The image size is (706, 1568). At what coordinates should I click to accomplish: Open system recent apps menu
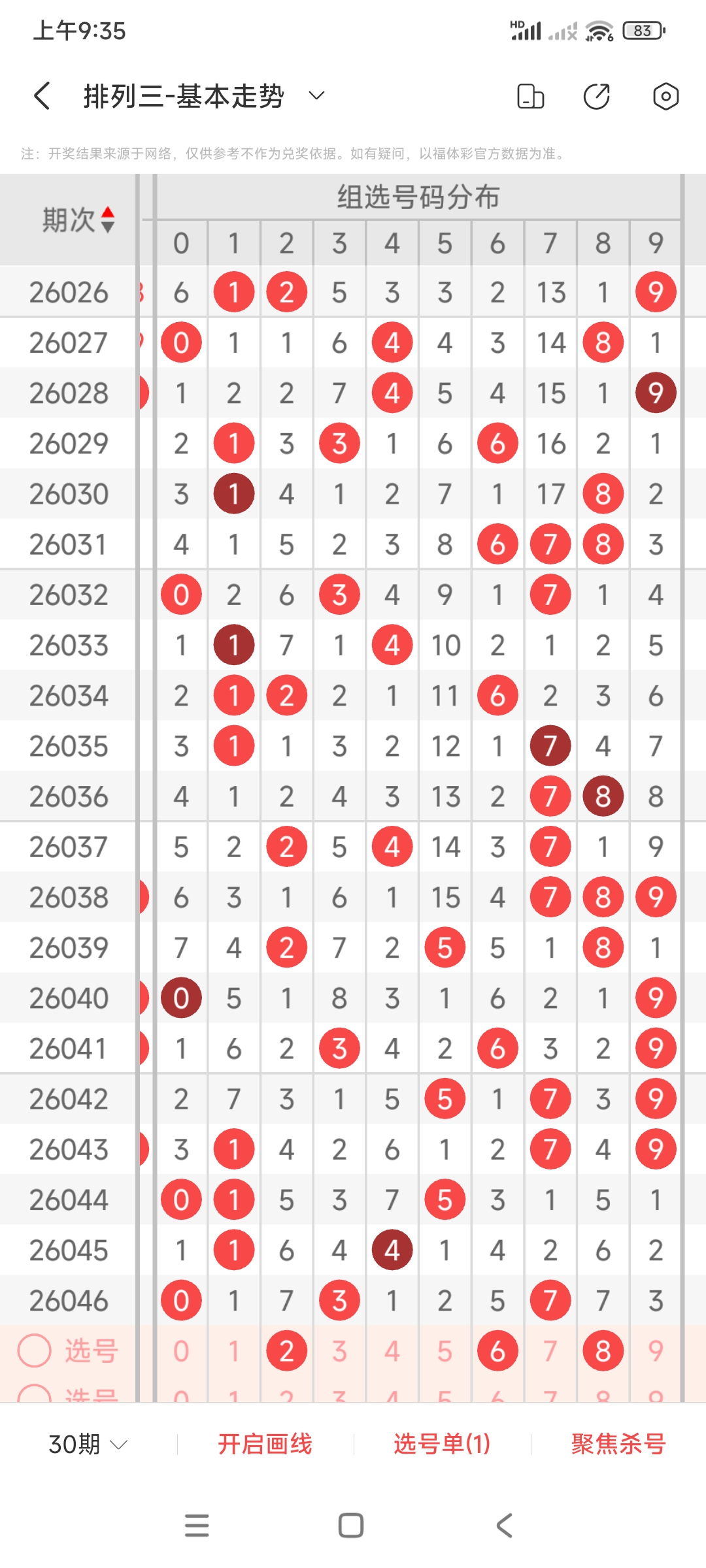click(197, 1526)
